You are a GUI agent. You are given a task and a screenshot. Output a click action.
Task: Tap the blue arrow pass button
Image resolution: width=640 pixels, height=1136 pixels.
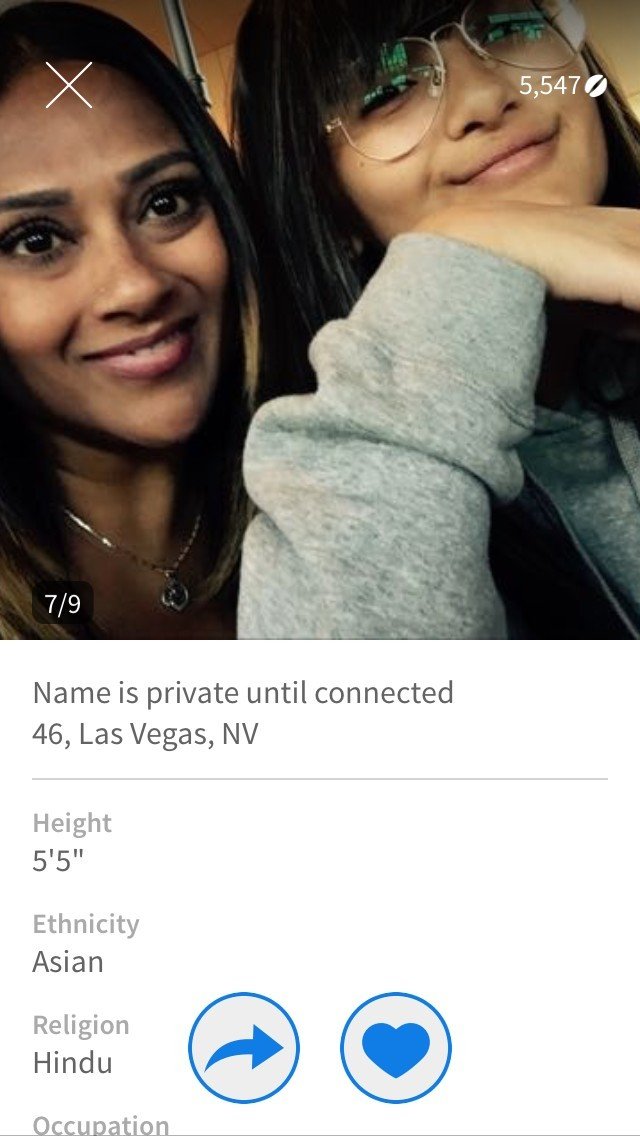click(x=244, y=1048)
